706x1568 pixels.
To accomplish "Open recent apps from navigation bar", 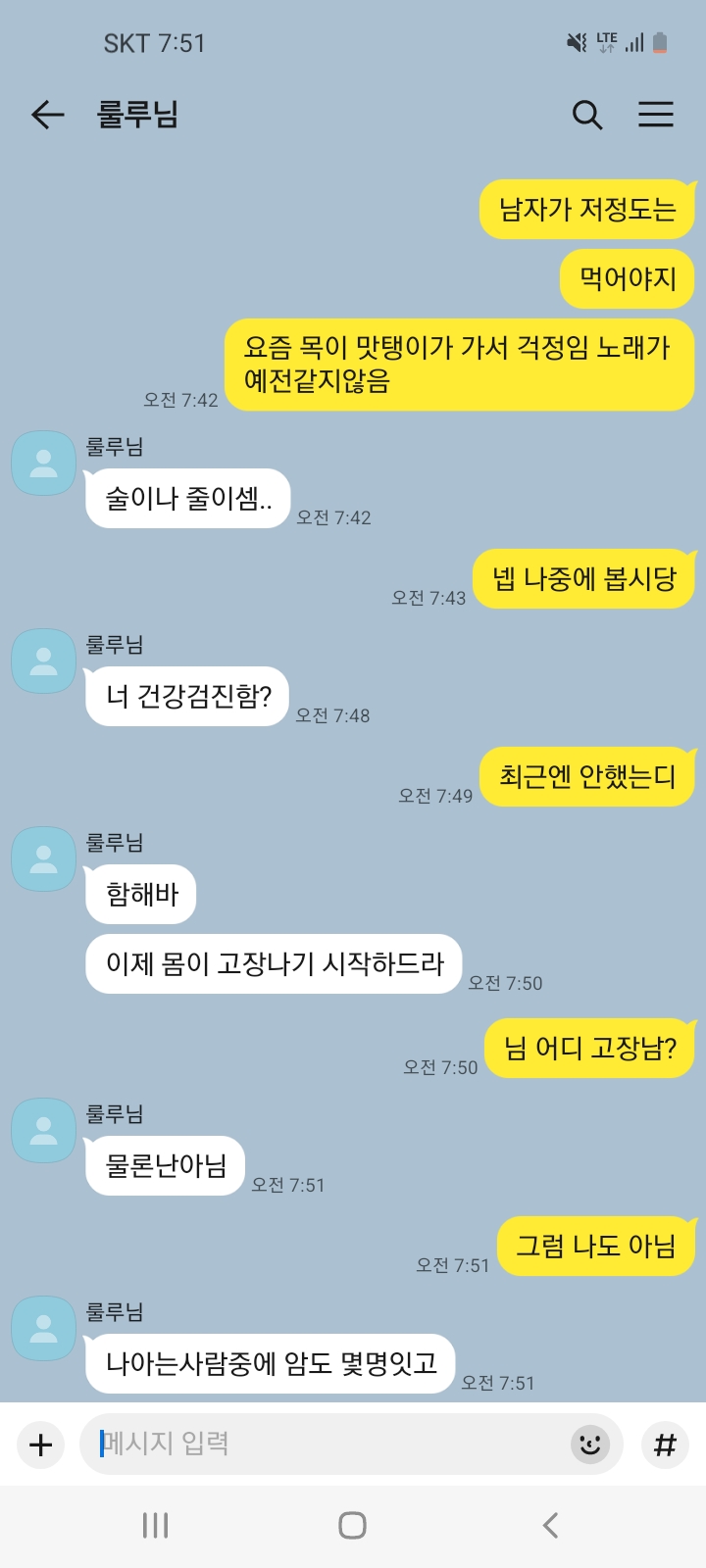I will tap(155, 1525).
